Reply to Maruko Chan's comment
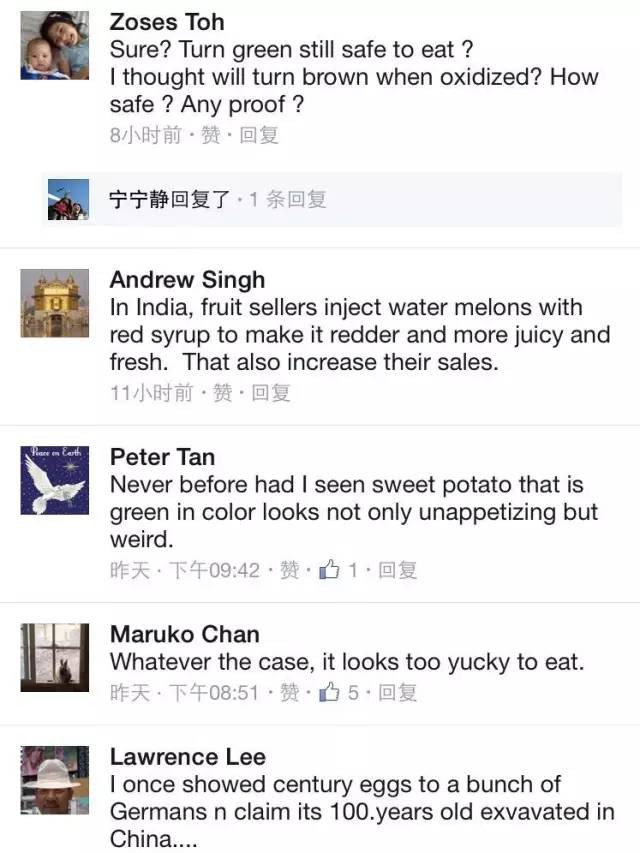This screenshot has width=640, height=853. pos(397,693)
